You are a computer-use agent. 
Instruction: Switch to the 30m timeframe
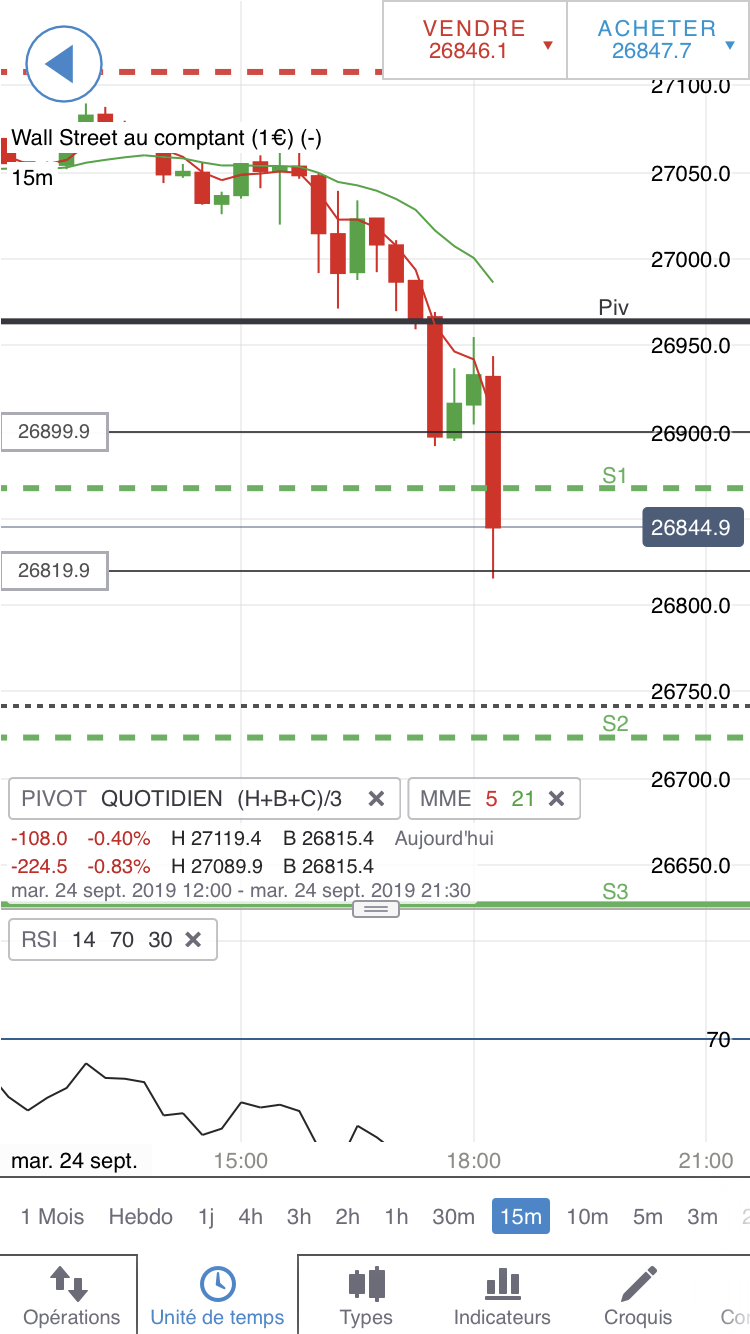(453, 1217)
